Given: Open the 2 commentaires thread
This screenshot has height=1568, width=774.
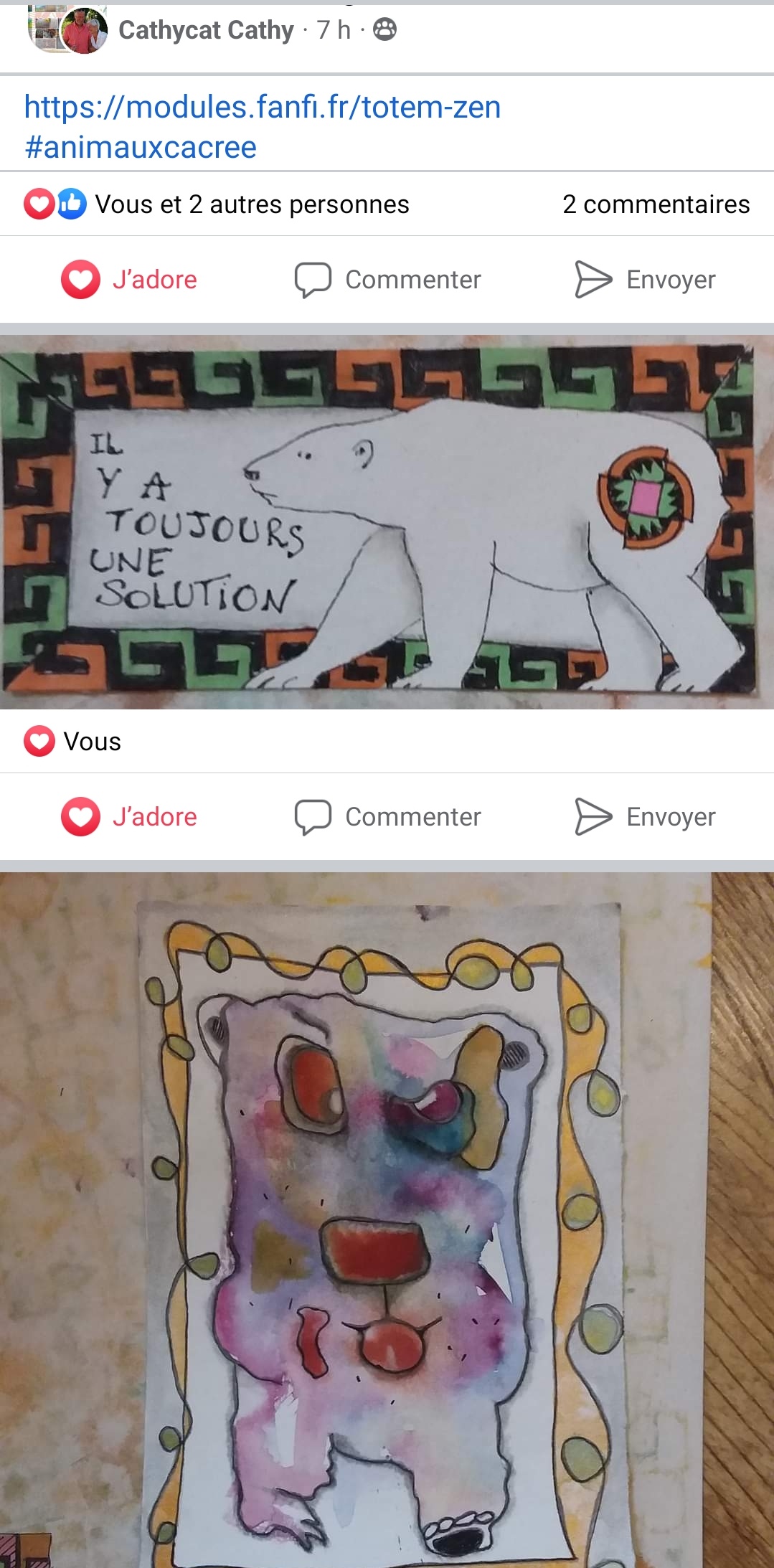Looking at the screenshot, I should [656, 204].
